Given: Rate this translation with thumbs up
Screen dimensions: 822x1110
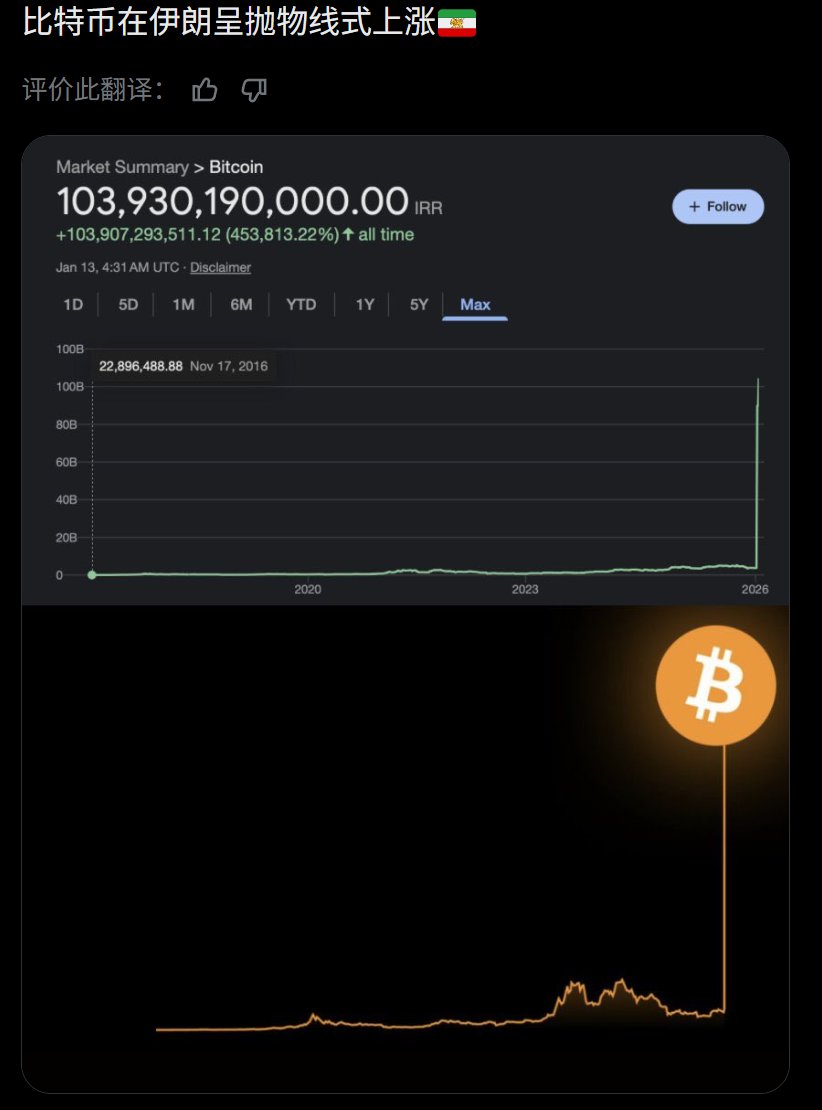Looking at the screenshot, I should pos(205,91).
